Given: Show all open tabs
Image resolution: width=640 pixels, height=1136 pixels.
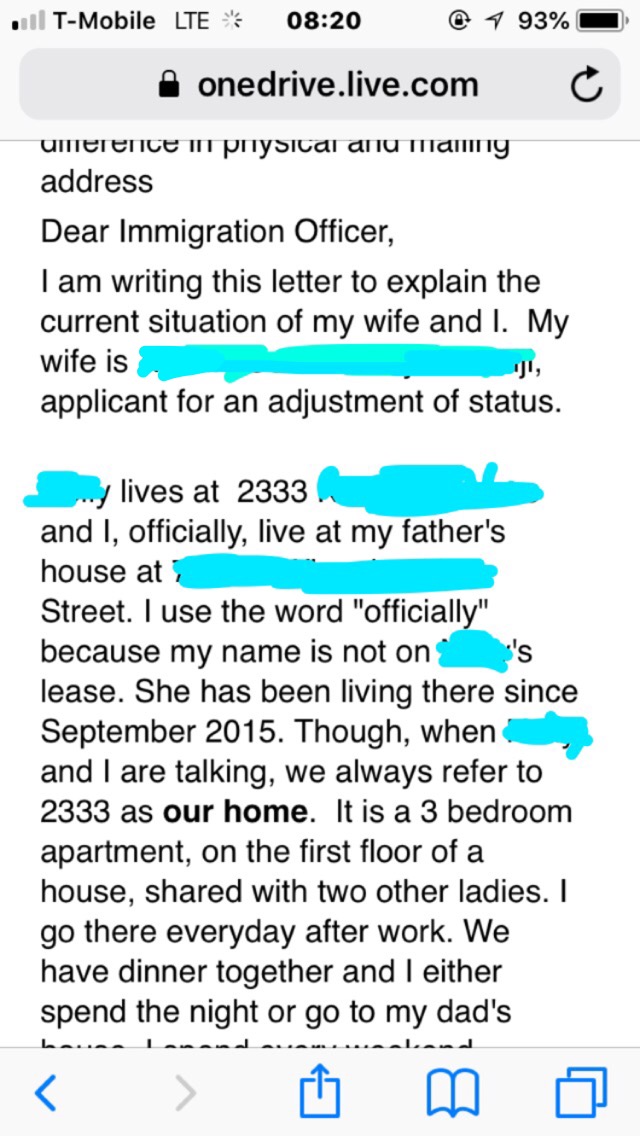Looking at the screenshot, I should 581,1094.
